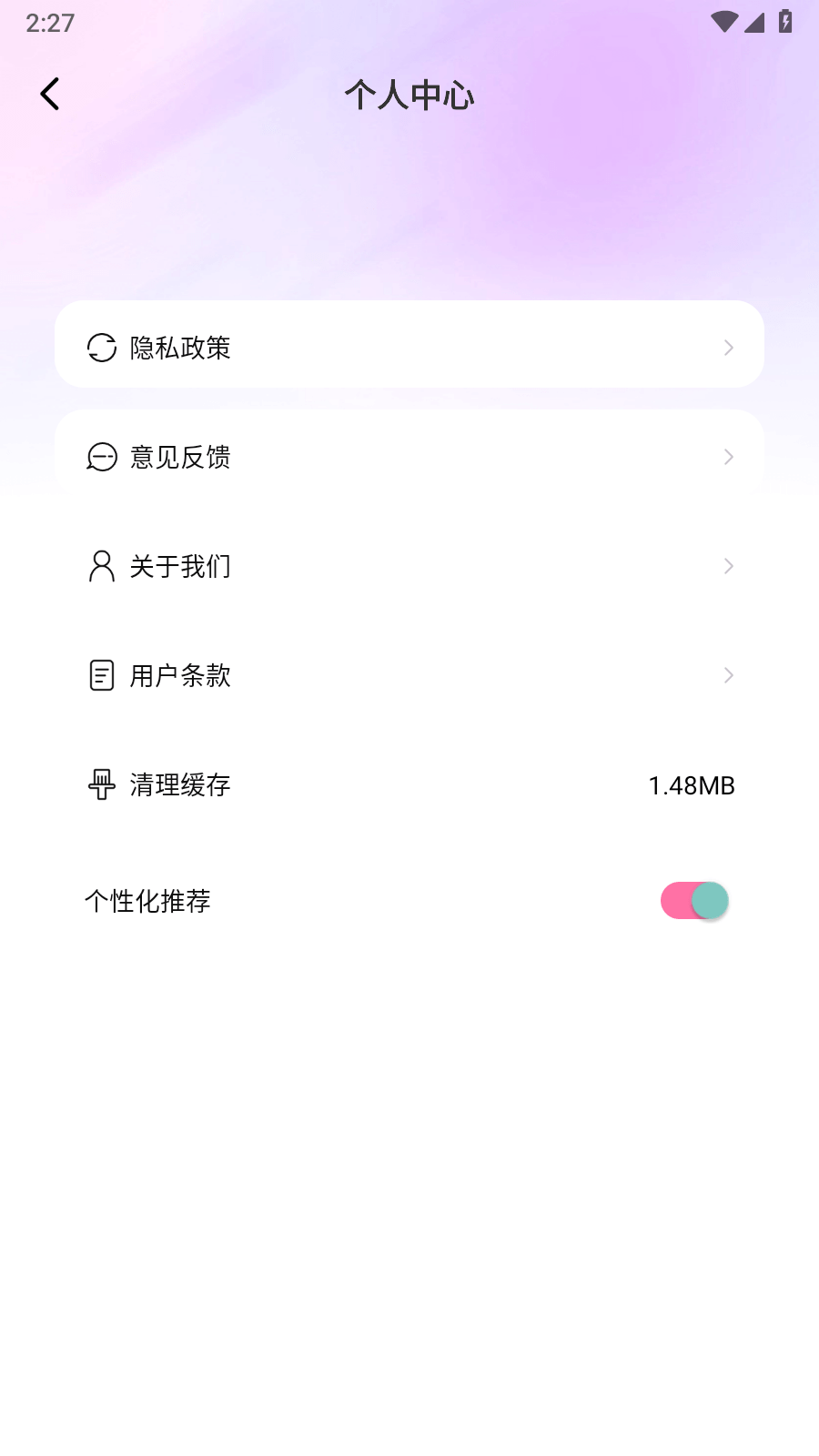The width and height of the screenshot is (819, 1456).
Task: Expand the 隐私政策 row via its chevron
Action: 728,347
